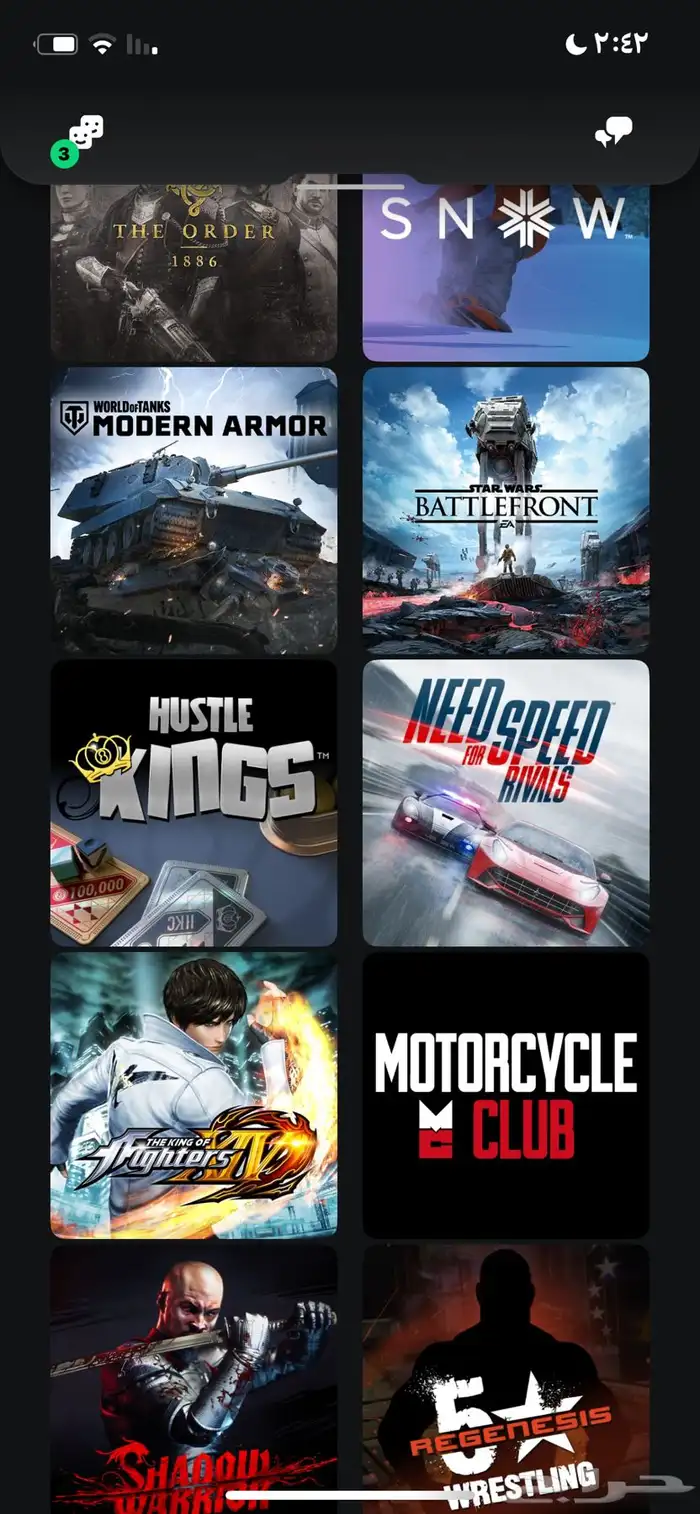The image size is (700, 1514).
Task: Open Need for Speed Rivals
Action: click(506, 803)
